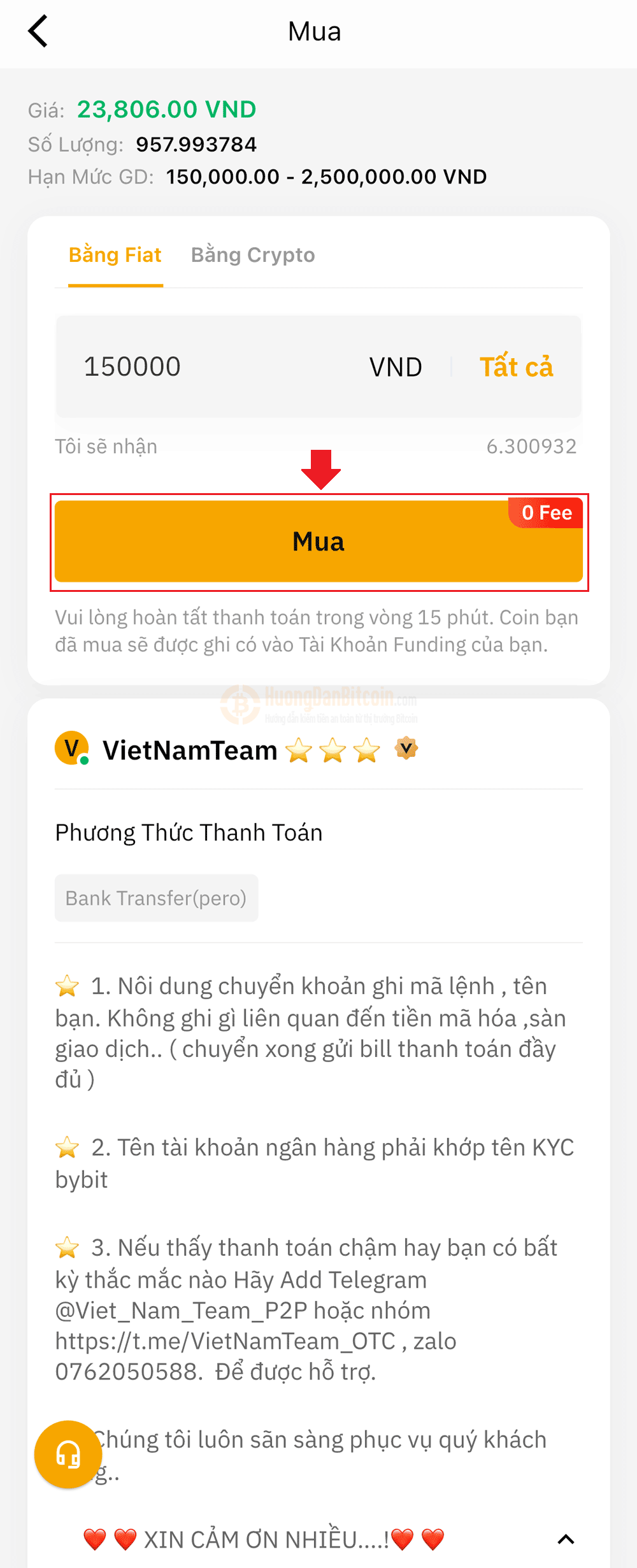Open the VietNamTeam seller profile
Viewport: 637px width, 1568px height.
pos(190,750)
